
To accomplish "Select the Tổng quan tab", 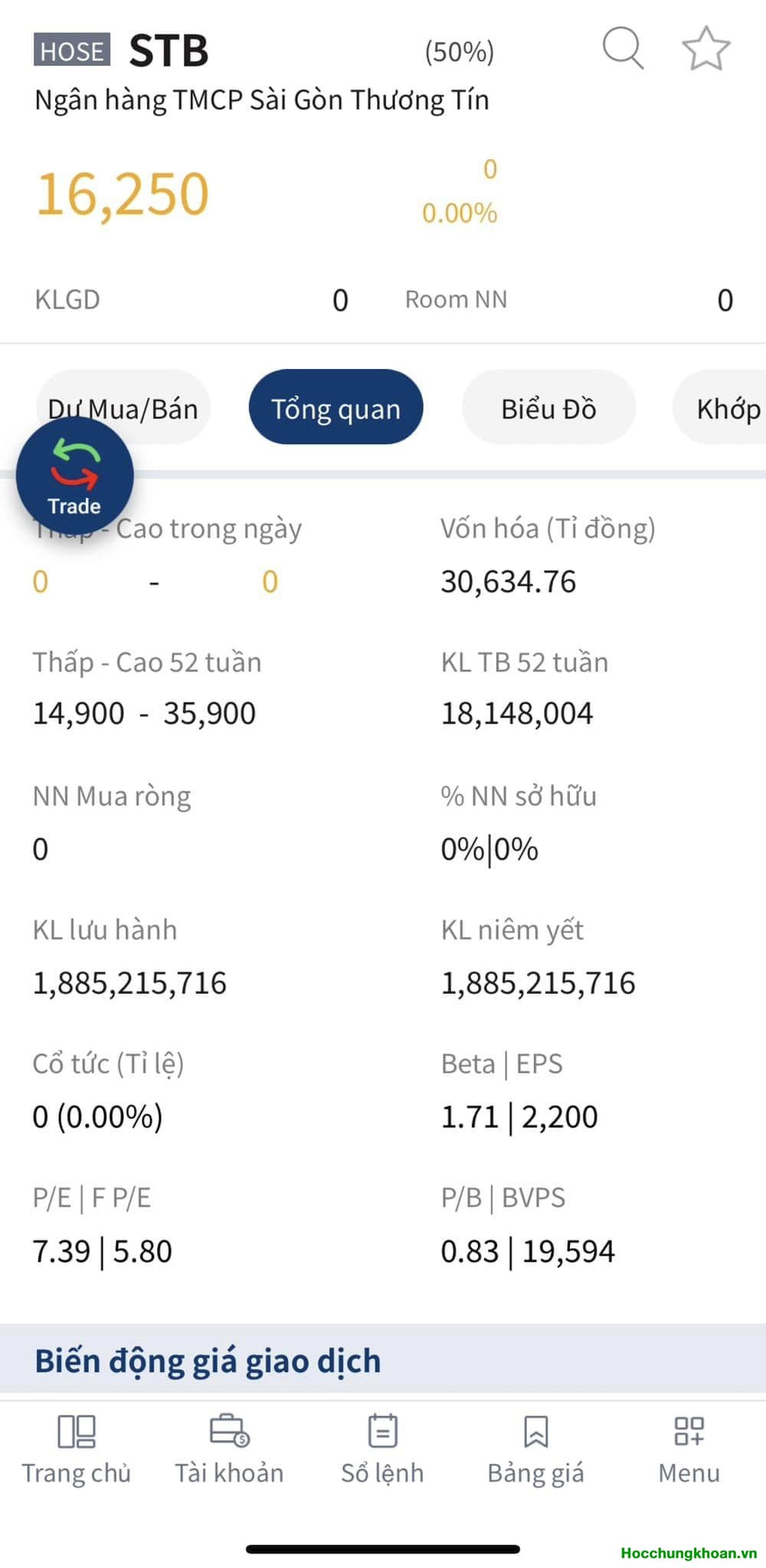I will coord(336,408).
